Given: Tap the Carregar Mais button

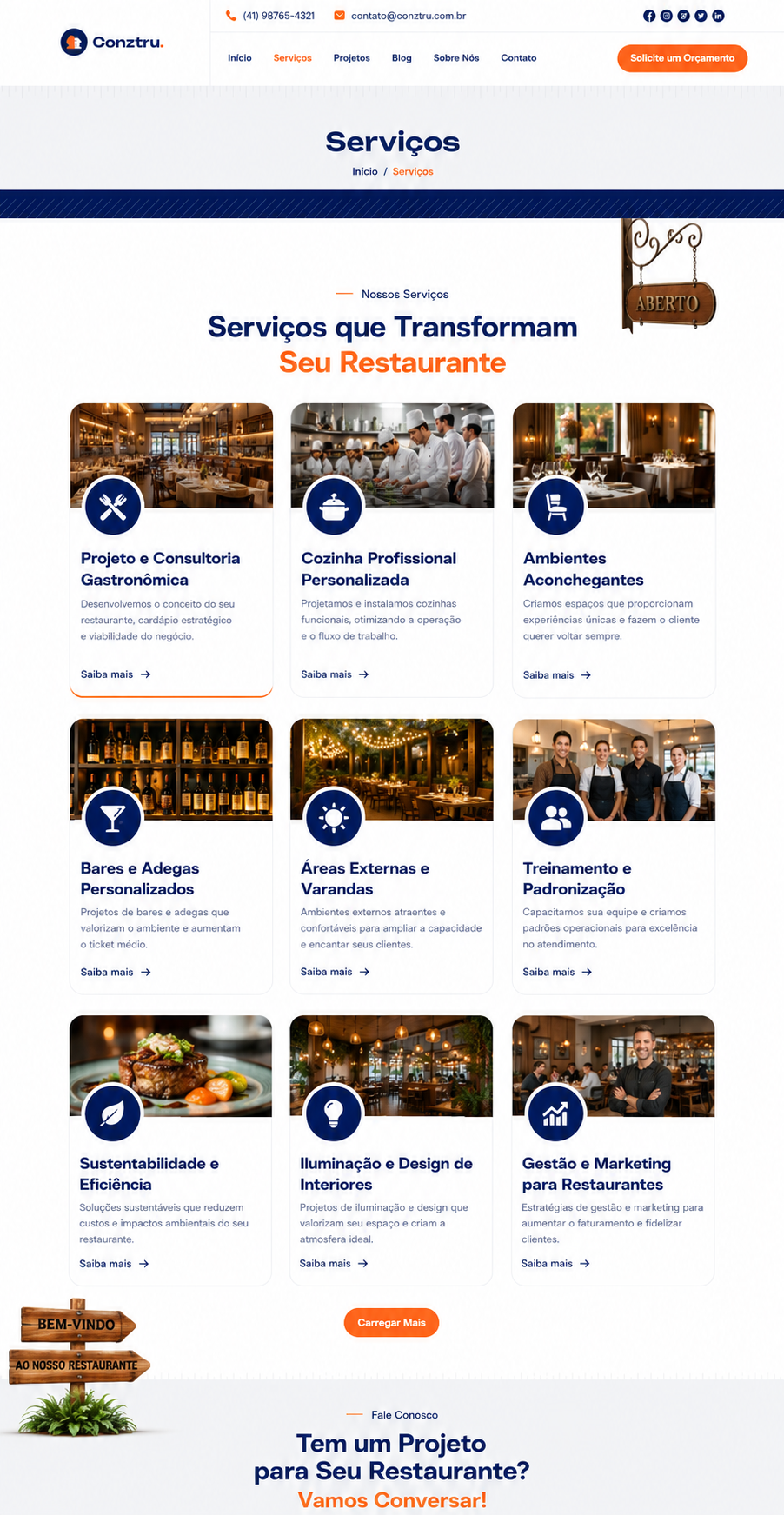Looking at the screenshot, I should [x=391, y=1322].
